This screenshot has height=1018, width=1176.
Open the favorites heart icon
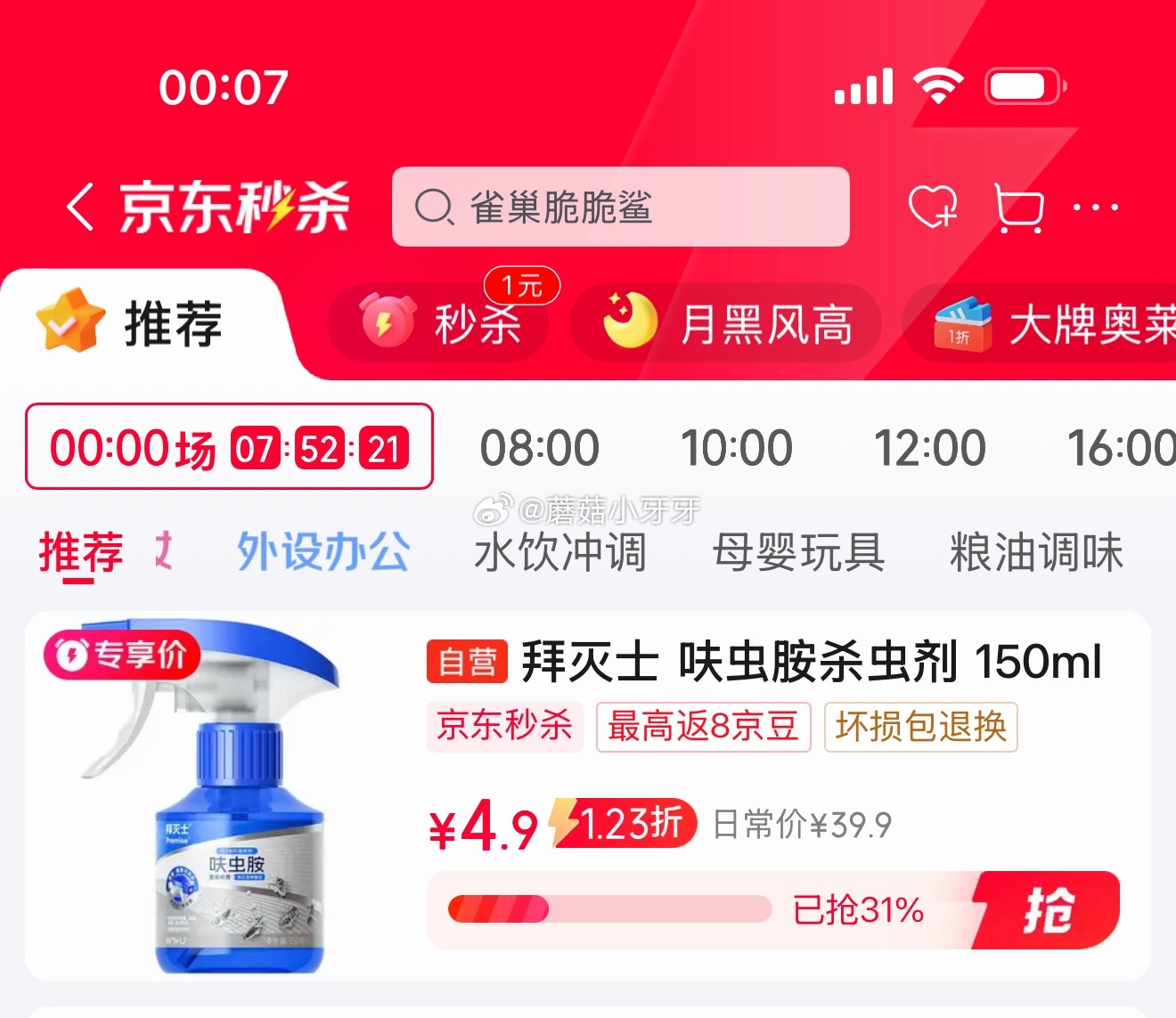point(932,208)
